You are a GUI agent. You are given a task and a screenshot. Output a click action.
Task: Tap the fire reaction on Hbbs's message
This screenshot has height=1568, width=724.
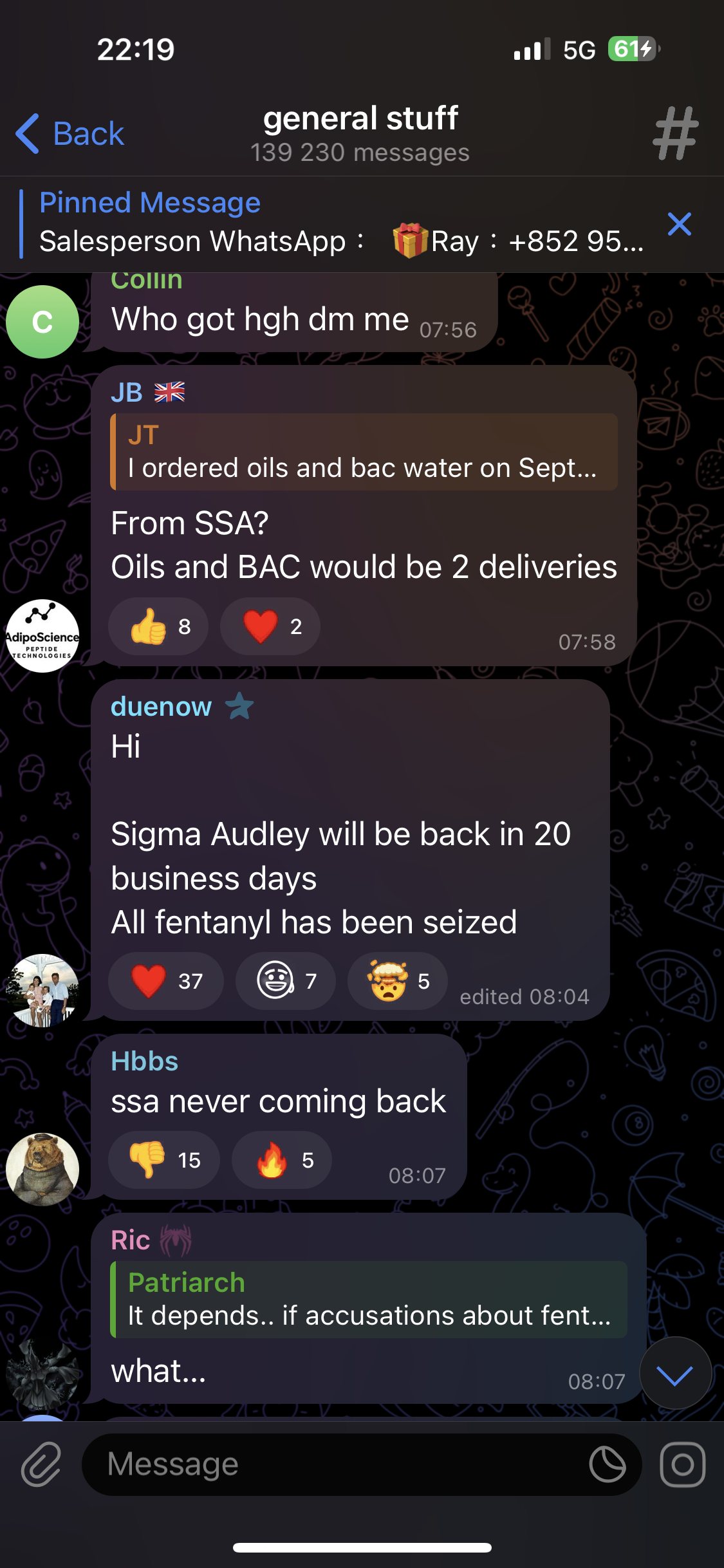point(282,1160)
